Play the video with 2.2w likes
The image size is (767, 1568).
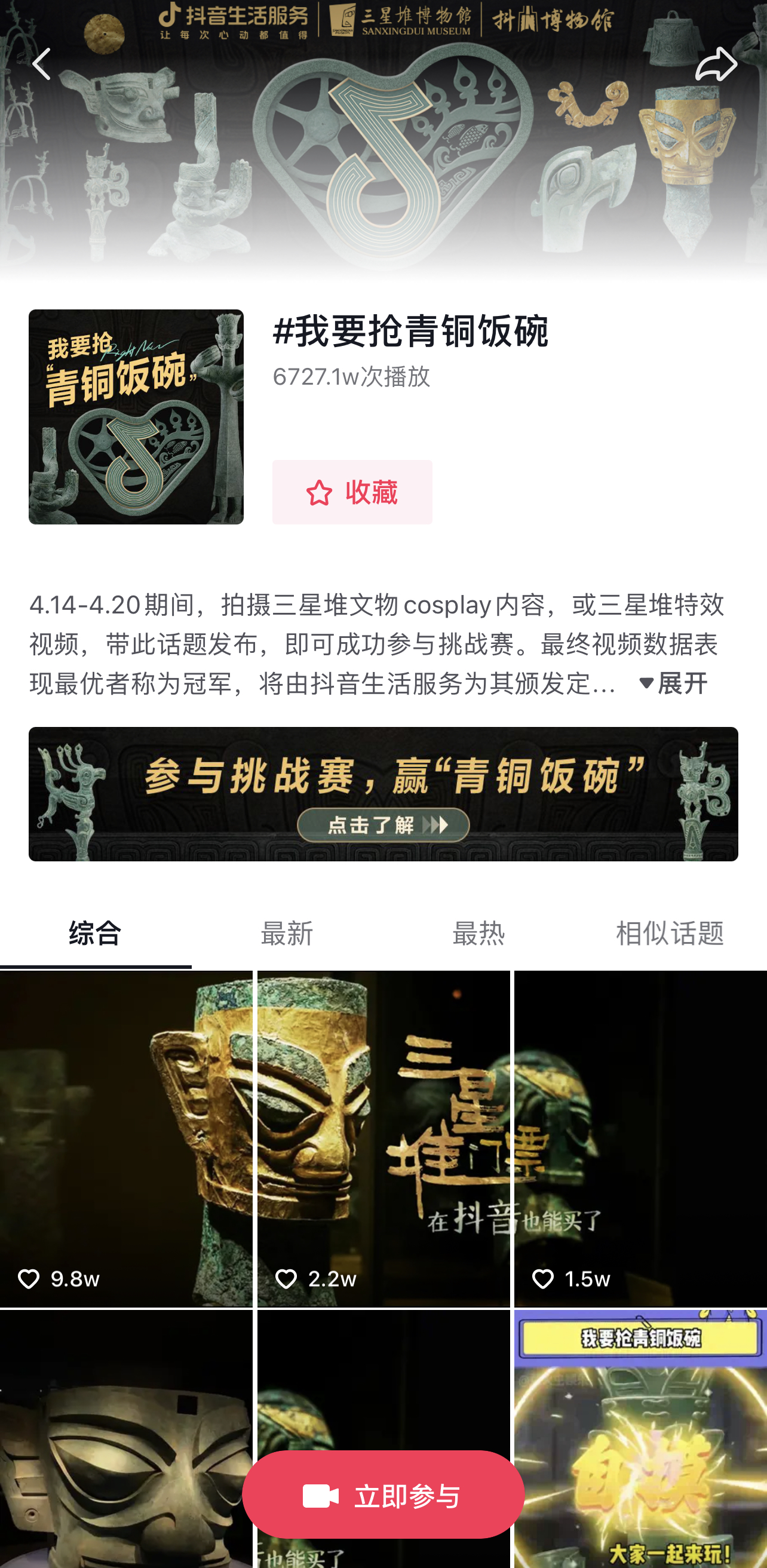(383, 1139)
